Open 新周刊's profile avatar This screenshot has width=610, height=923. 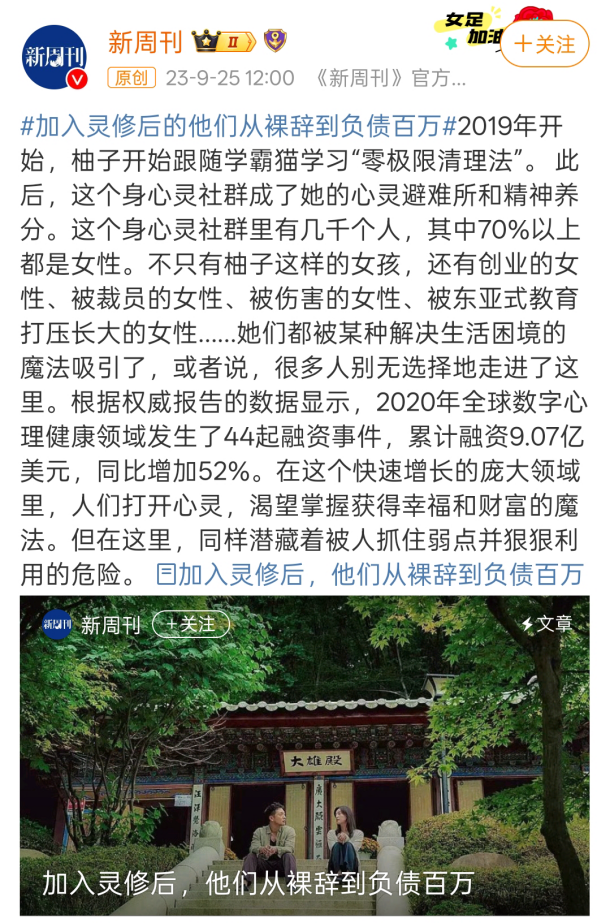(x=56, y=56)
